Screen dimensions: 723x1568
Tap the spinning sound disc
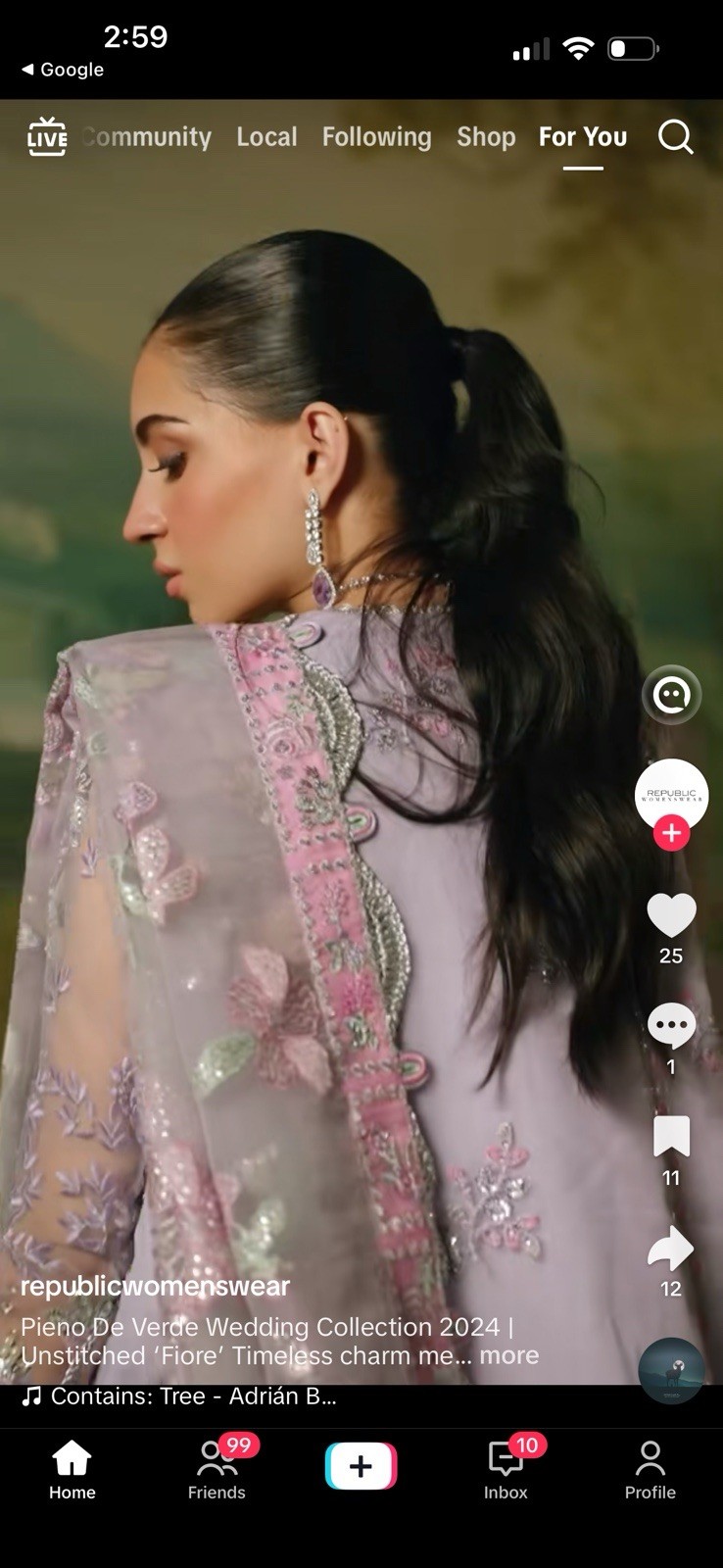[671, 1371]
